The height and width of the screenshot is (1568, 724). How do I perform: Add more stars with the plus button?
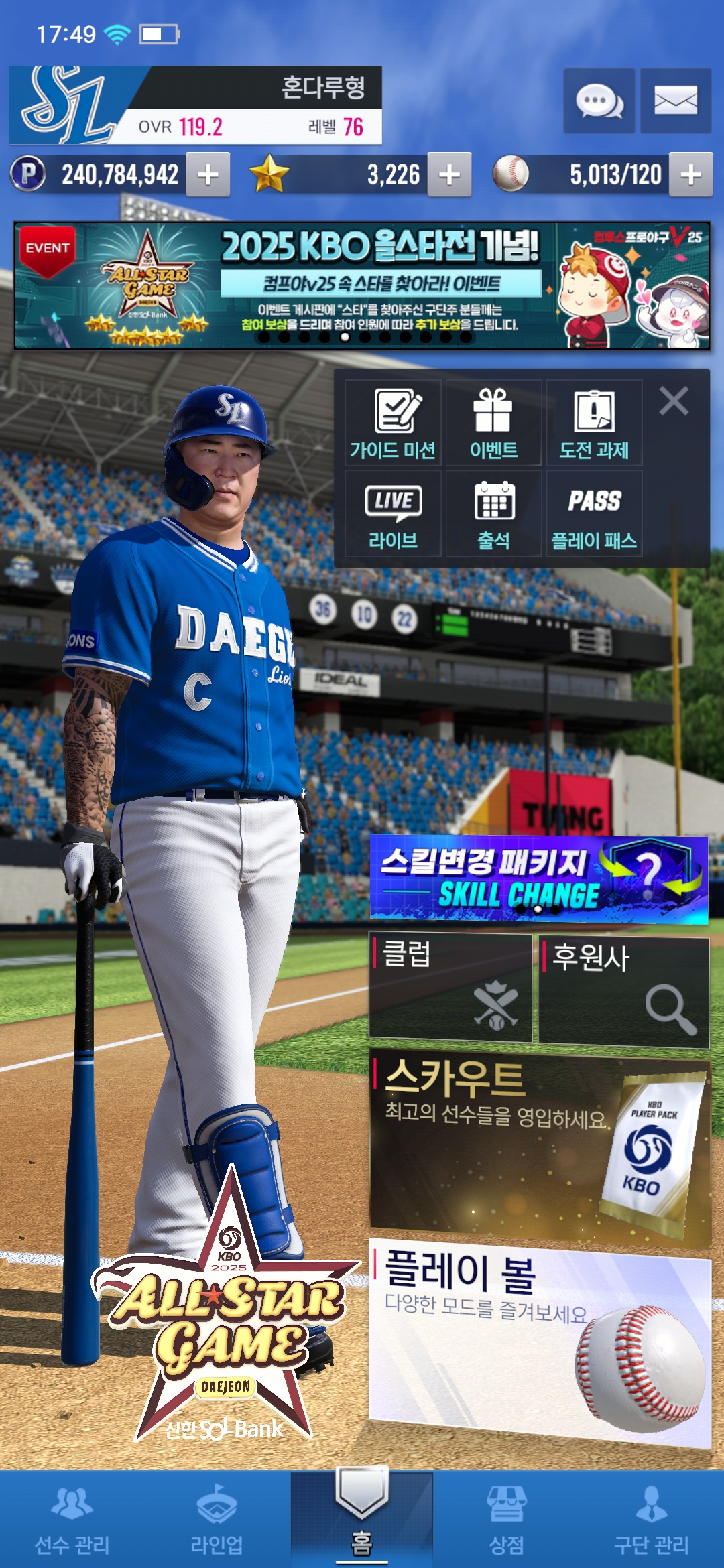(x=449, y=175)
